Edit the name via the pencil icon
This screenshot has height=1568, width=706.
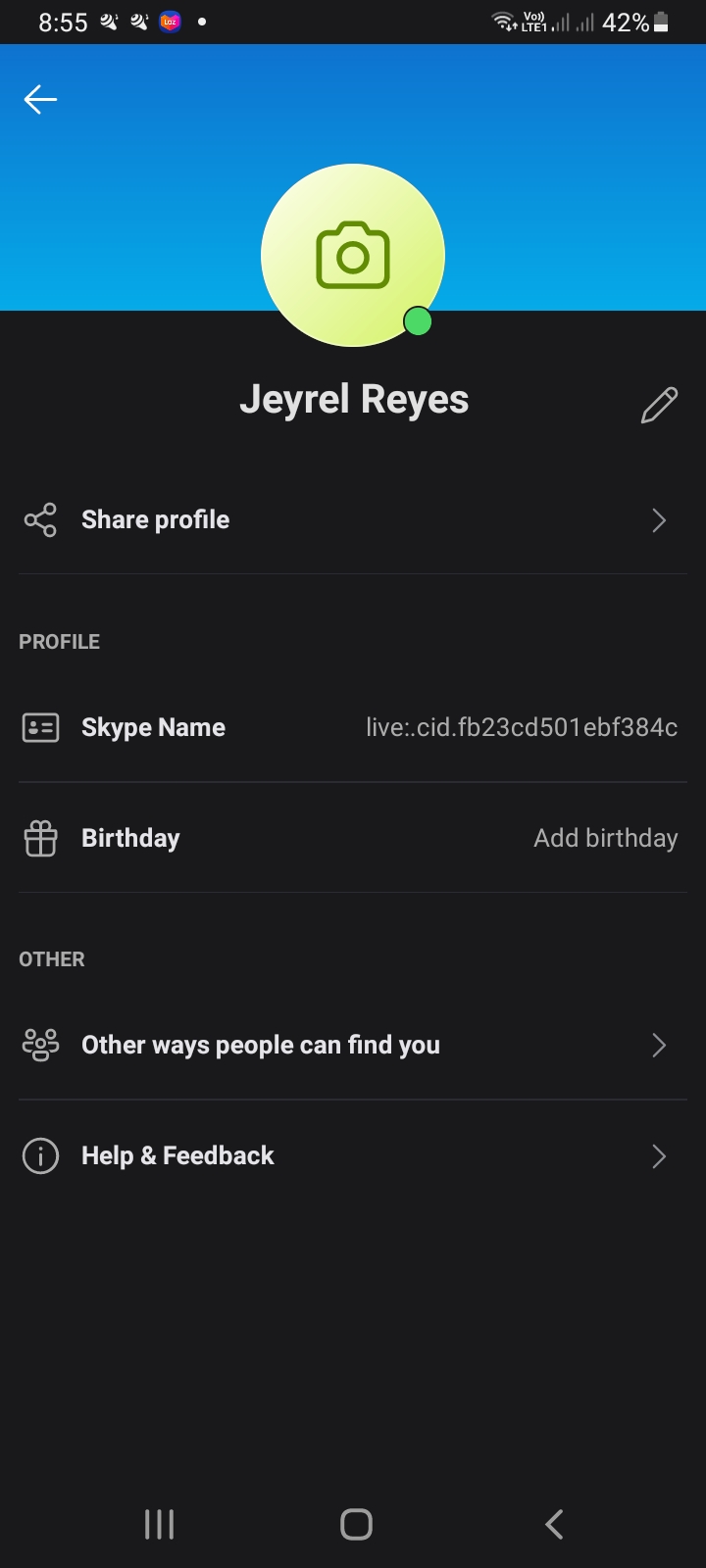(x=659, y=405)
